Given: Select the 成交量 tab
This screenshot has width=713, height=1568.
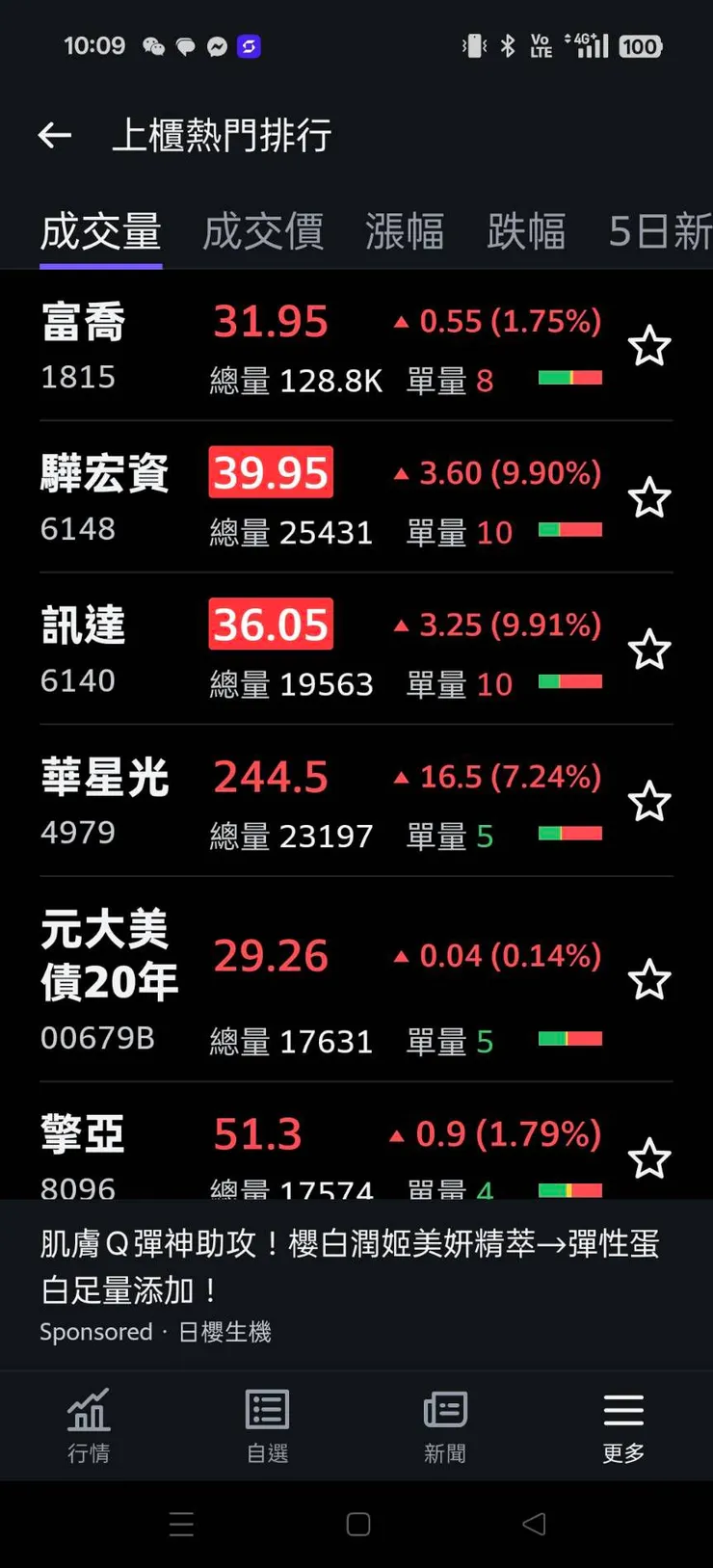Looking at the screenshot, I should (100, 232).
